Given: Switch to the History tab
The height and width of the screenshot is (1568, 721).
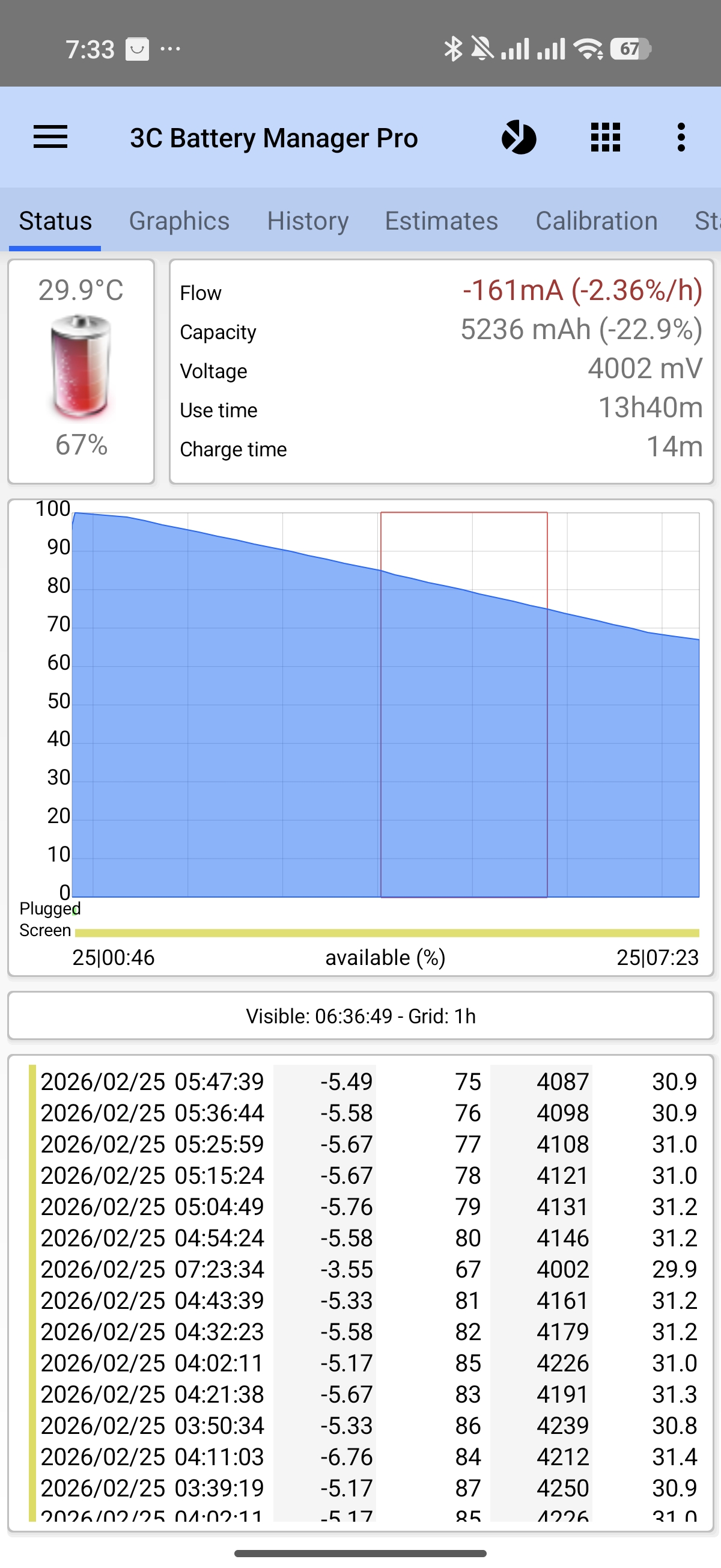Looking at the screenshot, I should 307,220.
